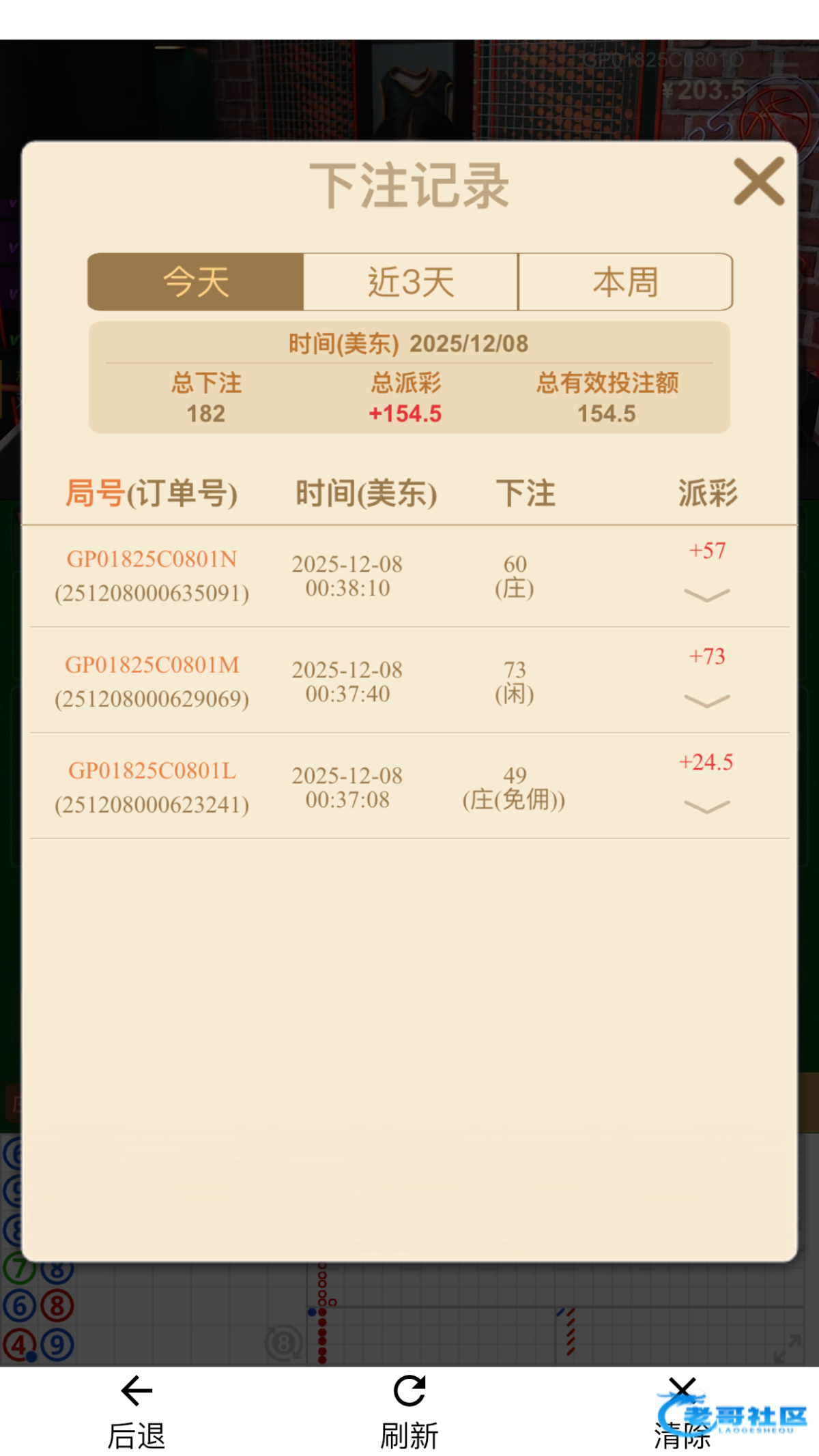Expand details for round GP01825C0801L
819x1456 pixels.
pyautogui.click(x=706, y=806)
